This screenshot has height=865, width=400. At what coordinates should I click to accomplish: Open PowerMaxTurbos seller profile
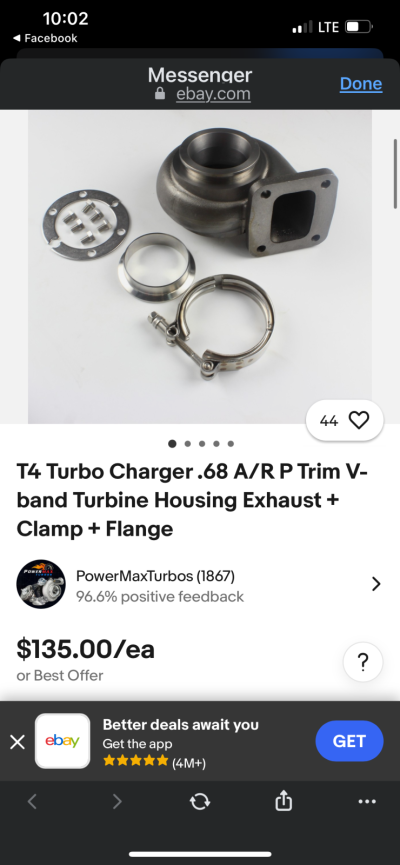coord(200,585)
